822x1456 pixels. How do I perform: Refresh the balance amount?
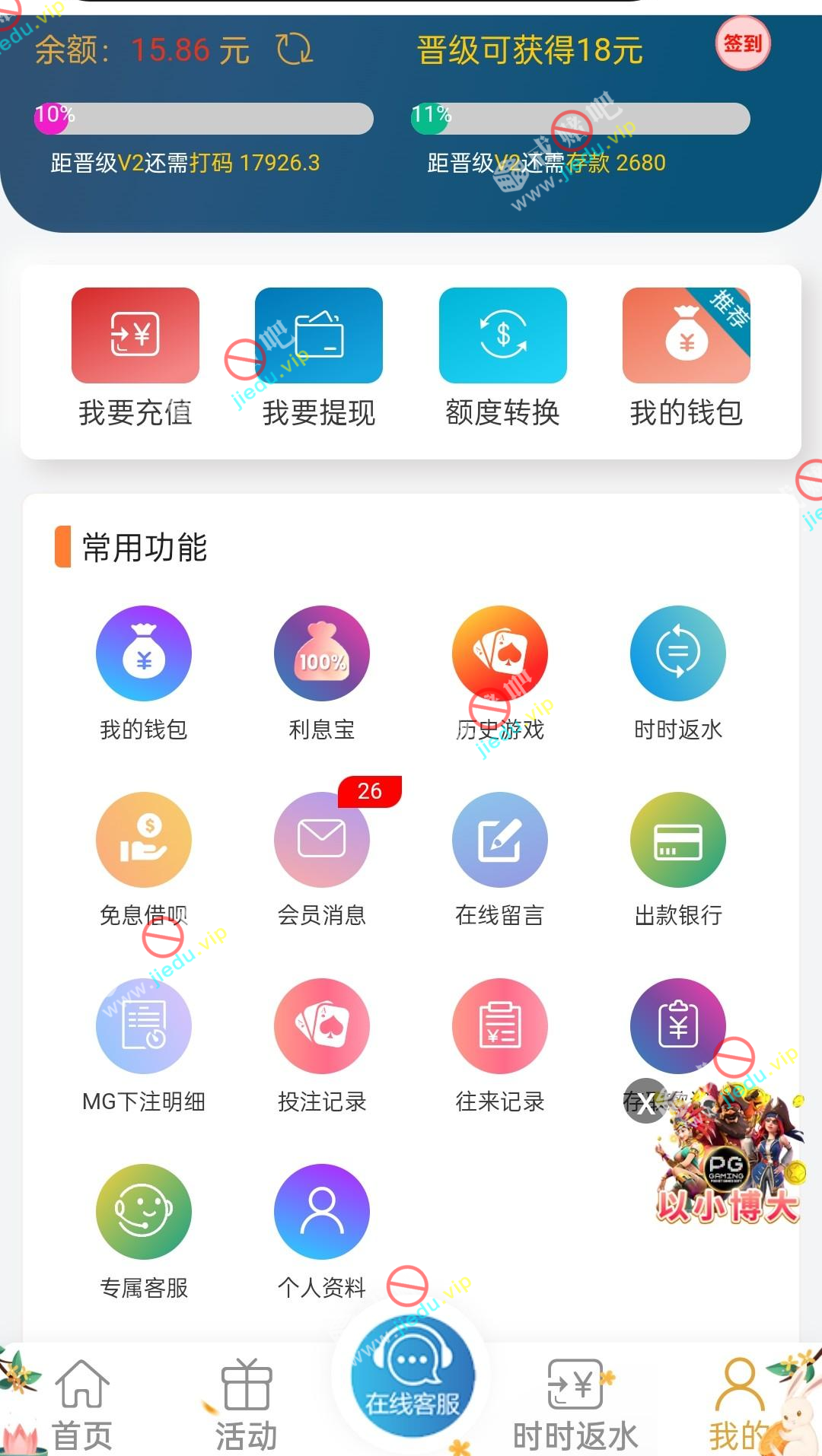click(x=295, y=49)
